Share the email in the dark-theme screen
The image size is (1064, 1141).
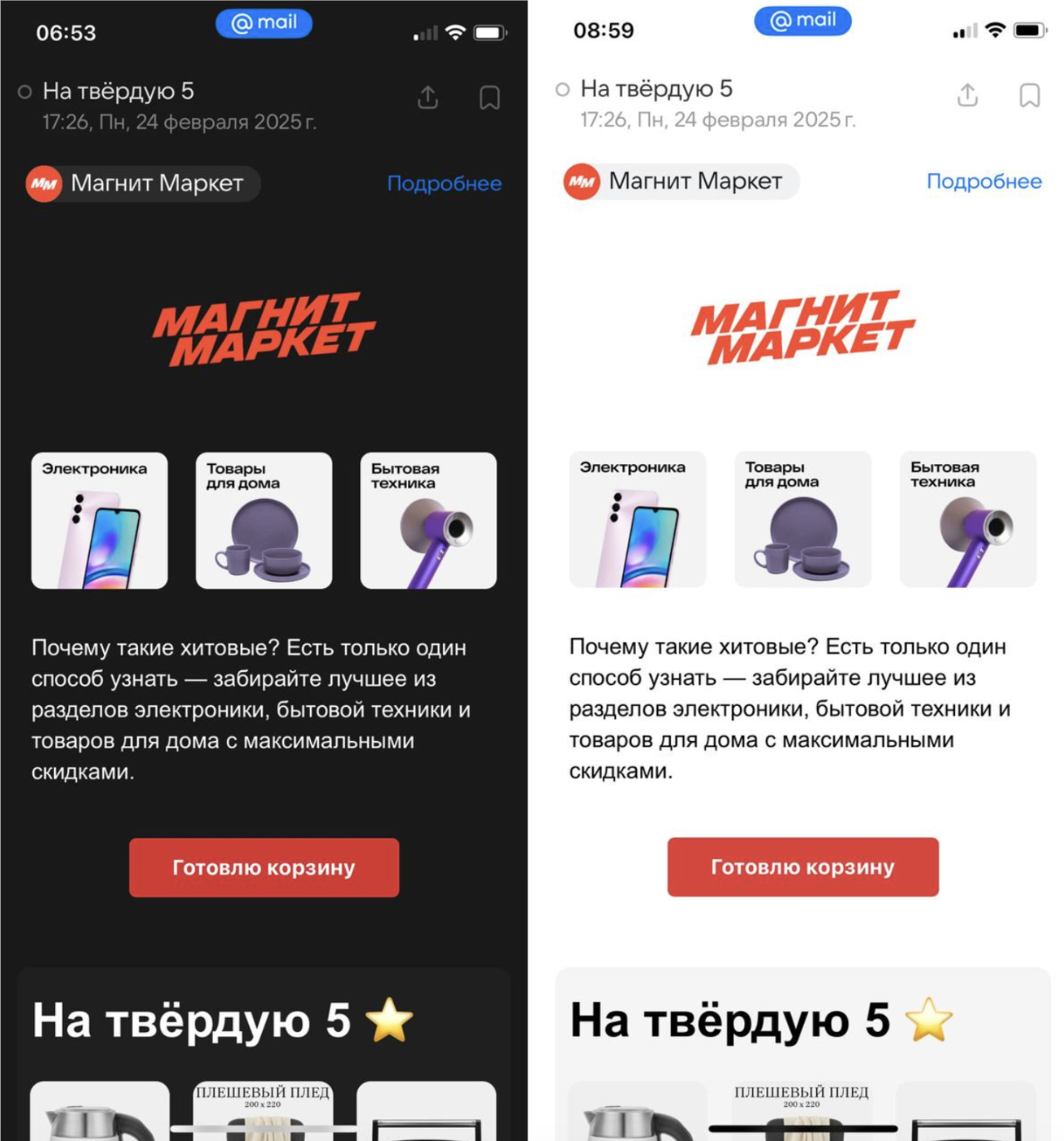pos(427,97)
